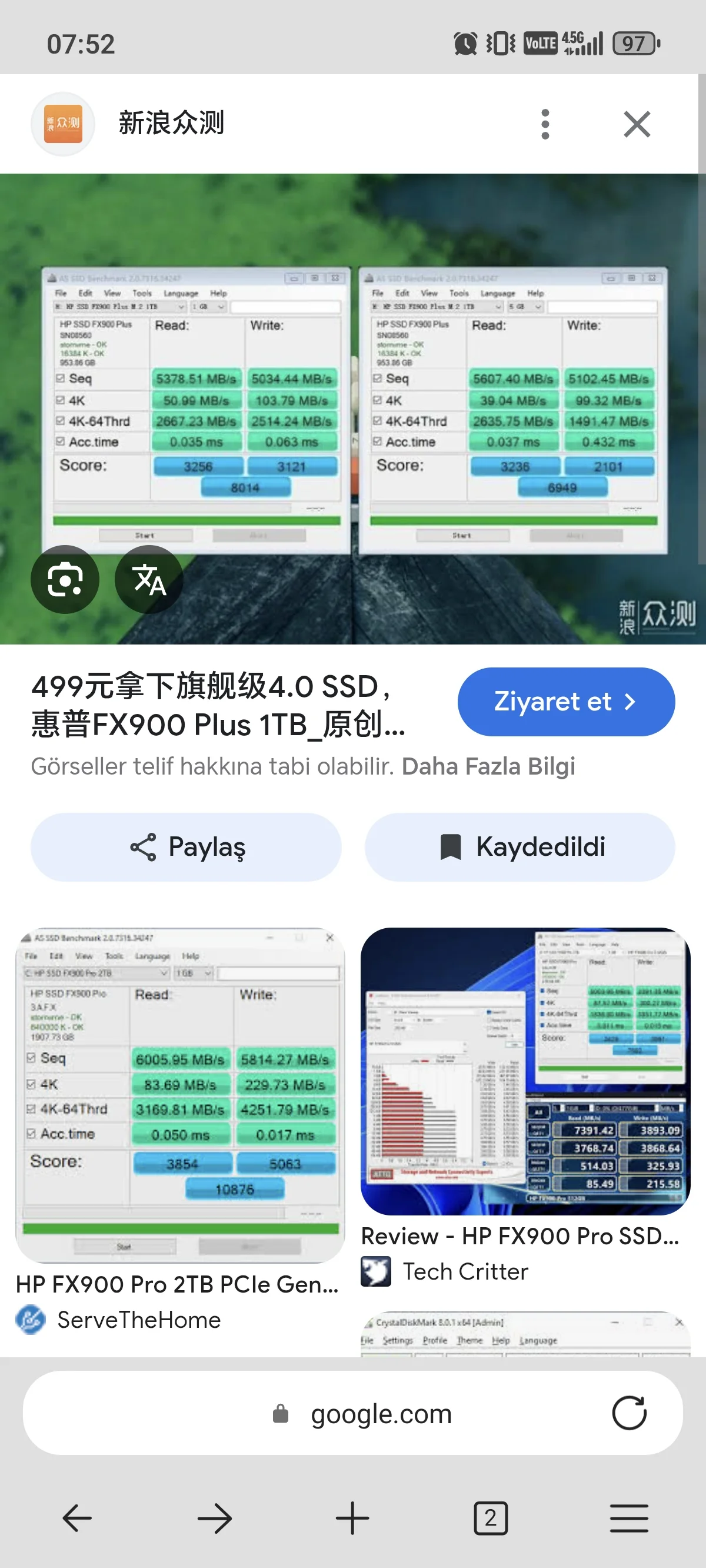The height and width of the screenshot is (1568, 706).
Task: Open a new browser tab
Action: point(352,1518)
